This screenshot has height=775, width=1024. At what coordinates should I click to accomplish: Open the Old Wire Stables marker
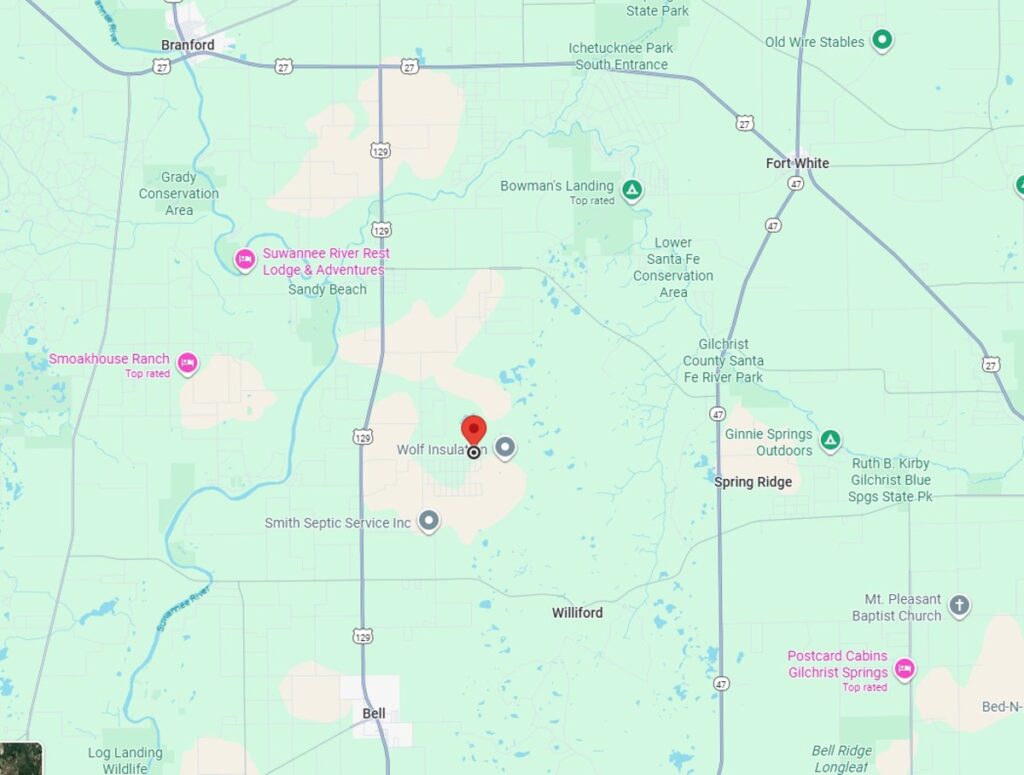pyautogui.click(x=881, y=41)
